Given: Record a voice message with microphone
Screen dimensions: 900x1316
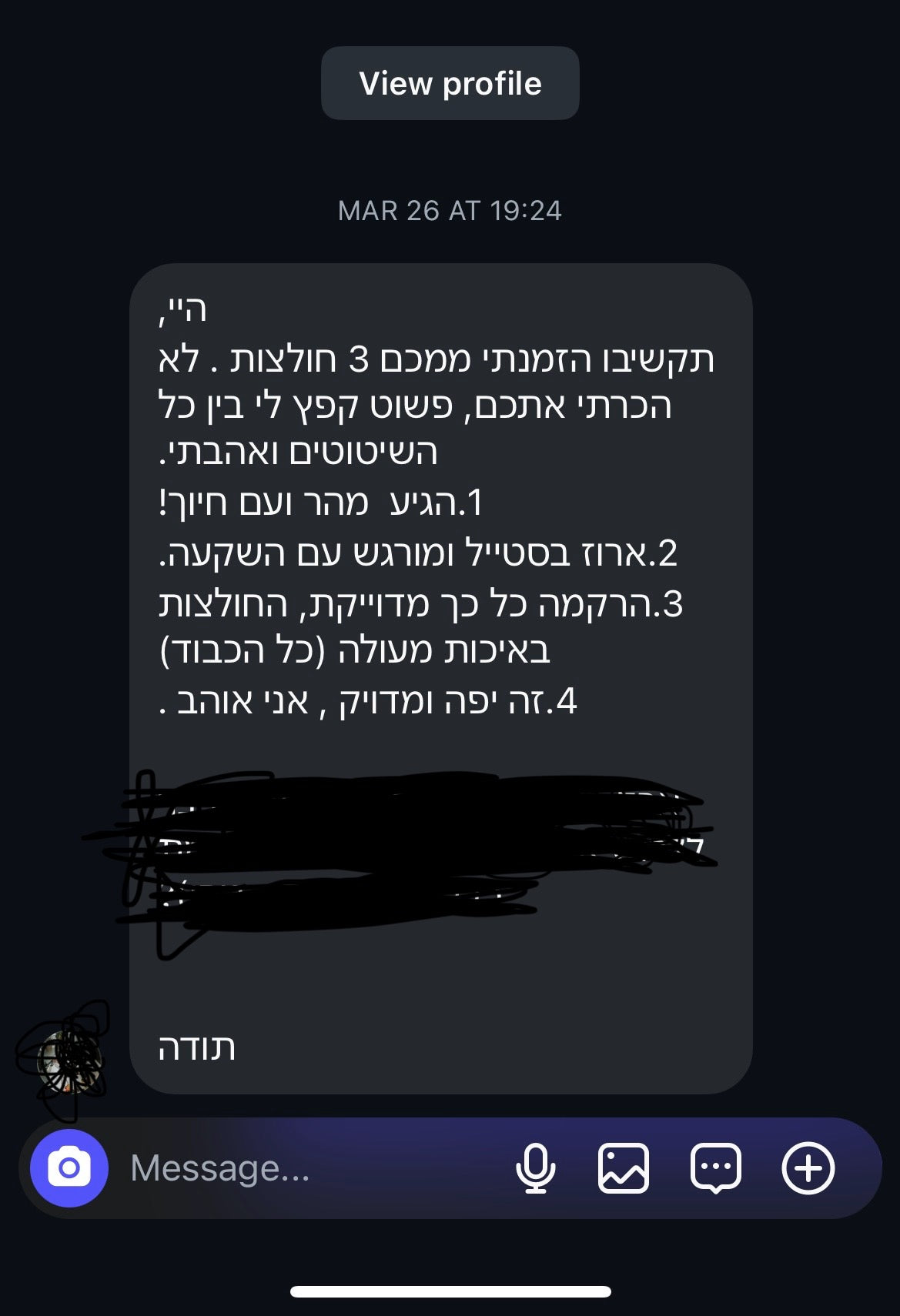Looking at the screenshot, I should 535,1168.
